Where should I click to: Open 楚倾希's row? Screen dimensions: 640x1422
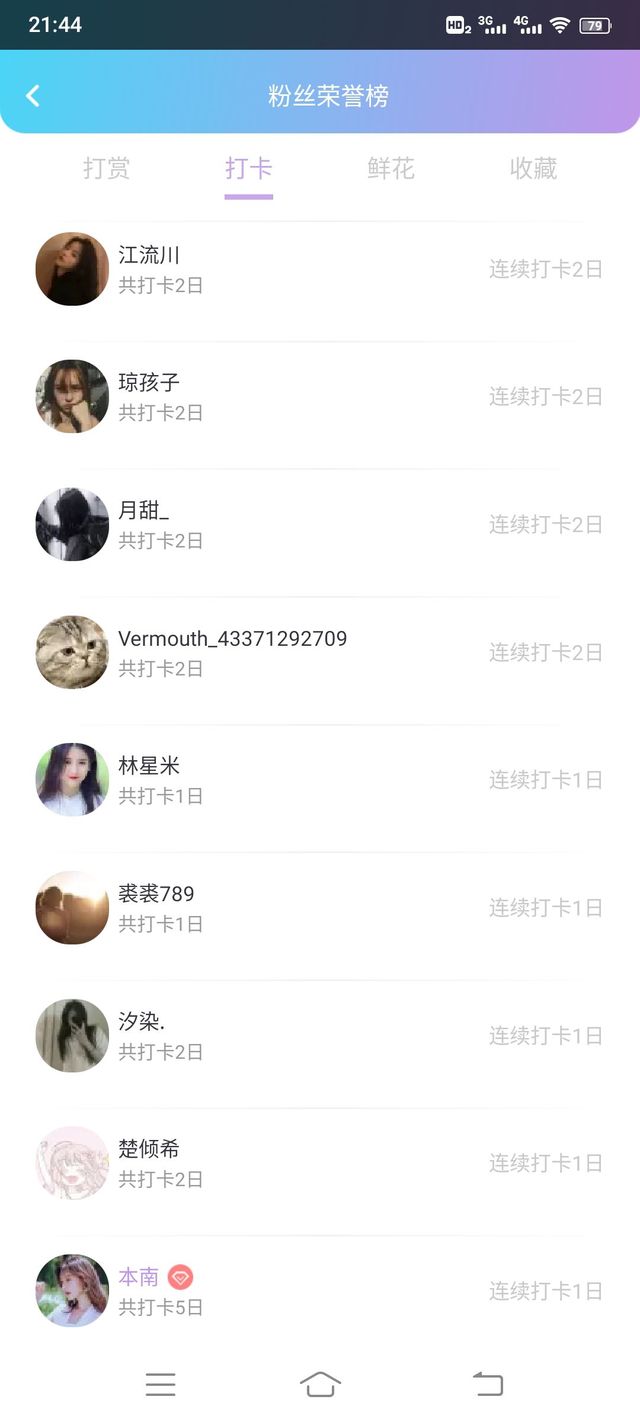tap(320, 1163)
